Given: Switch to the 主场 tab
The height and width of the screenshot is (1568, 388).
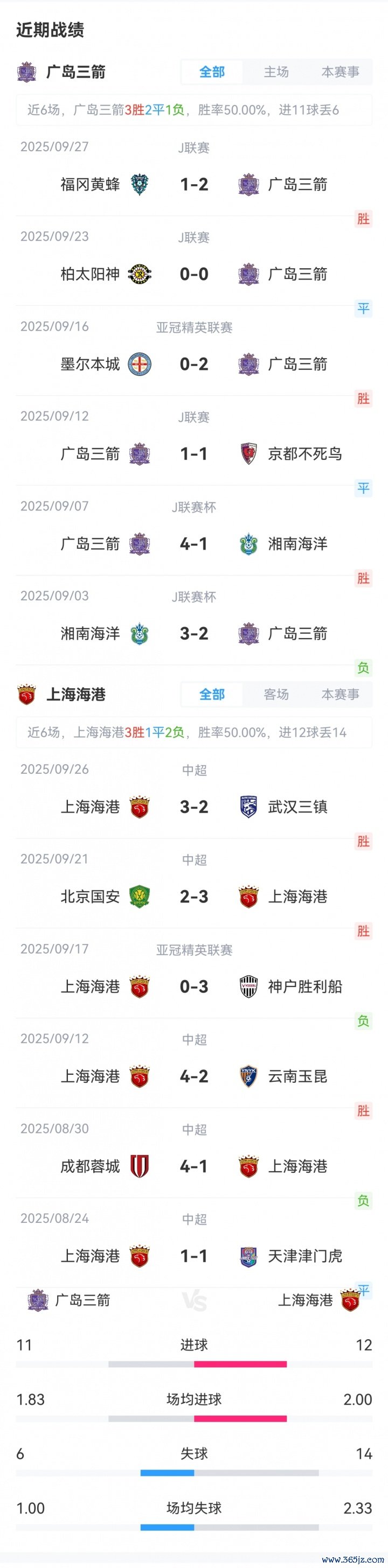Looking at the screenshot, I should (276, 72).
